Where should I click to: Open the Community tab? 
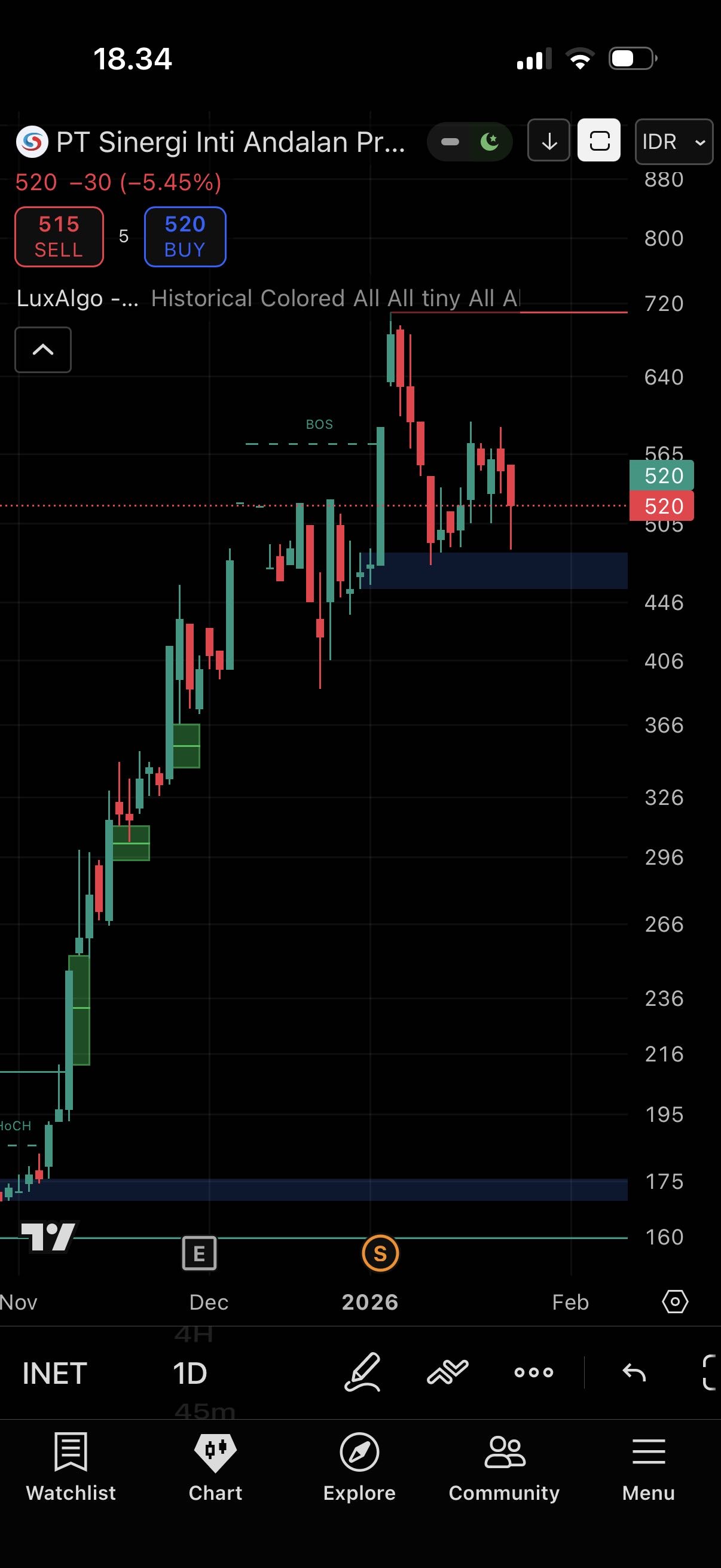click(x=504, y=1466)
